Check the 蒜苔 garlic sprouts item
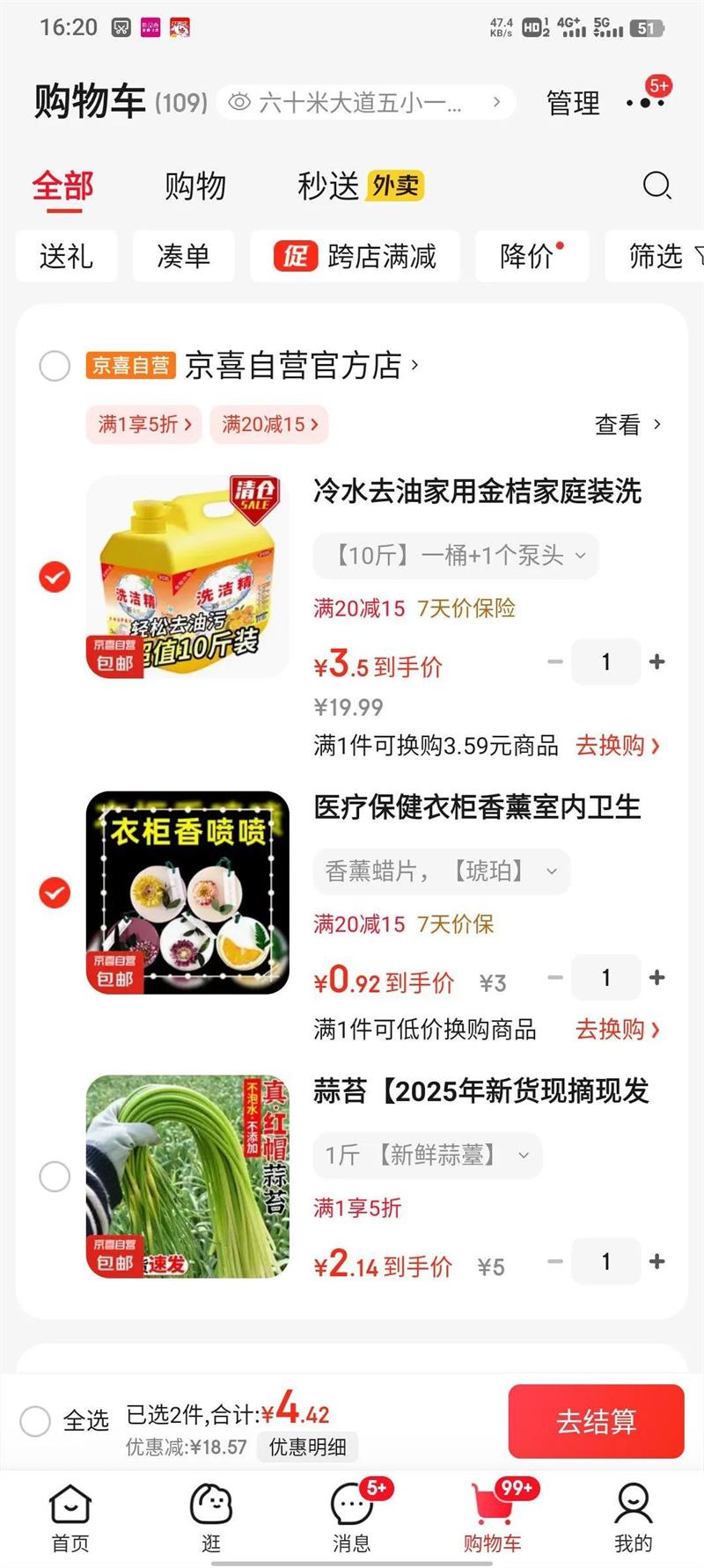 pos(55,1176)
